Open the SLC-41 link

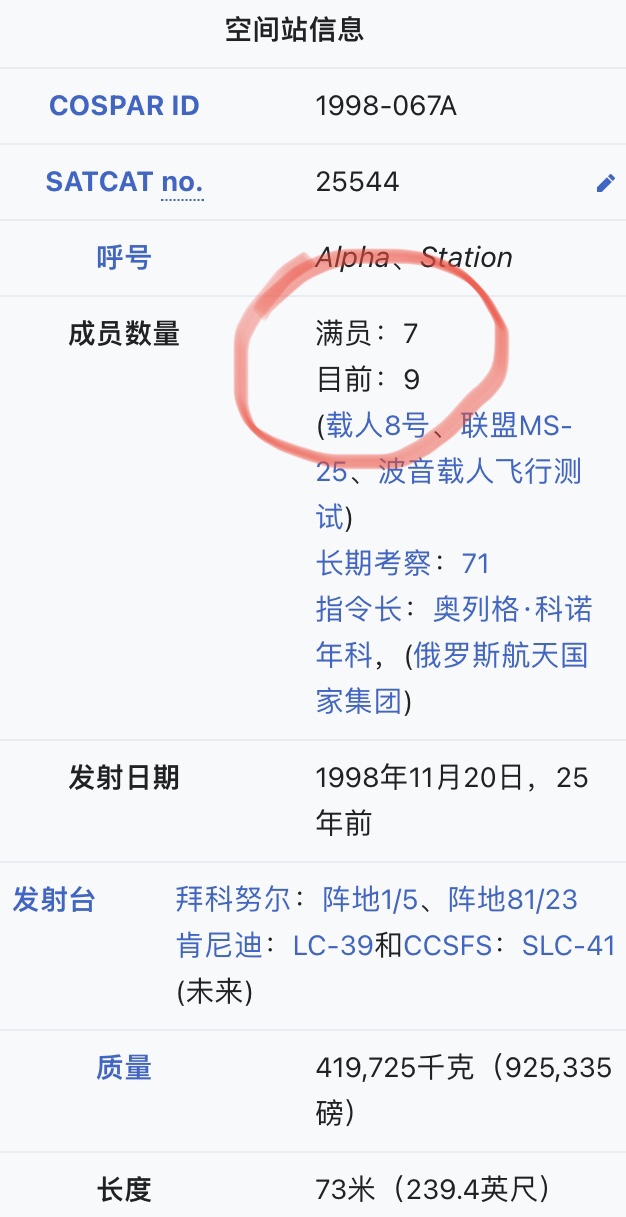(x=568, y=945)
